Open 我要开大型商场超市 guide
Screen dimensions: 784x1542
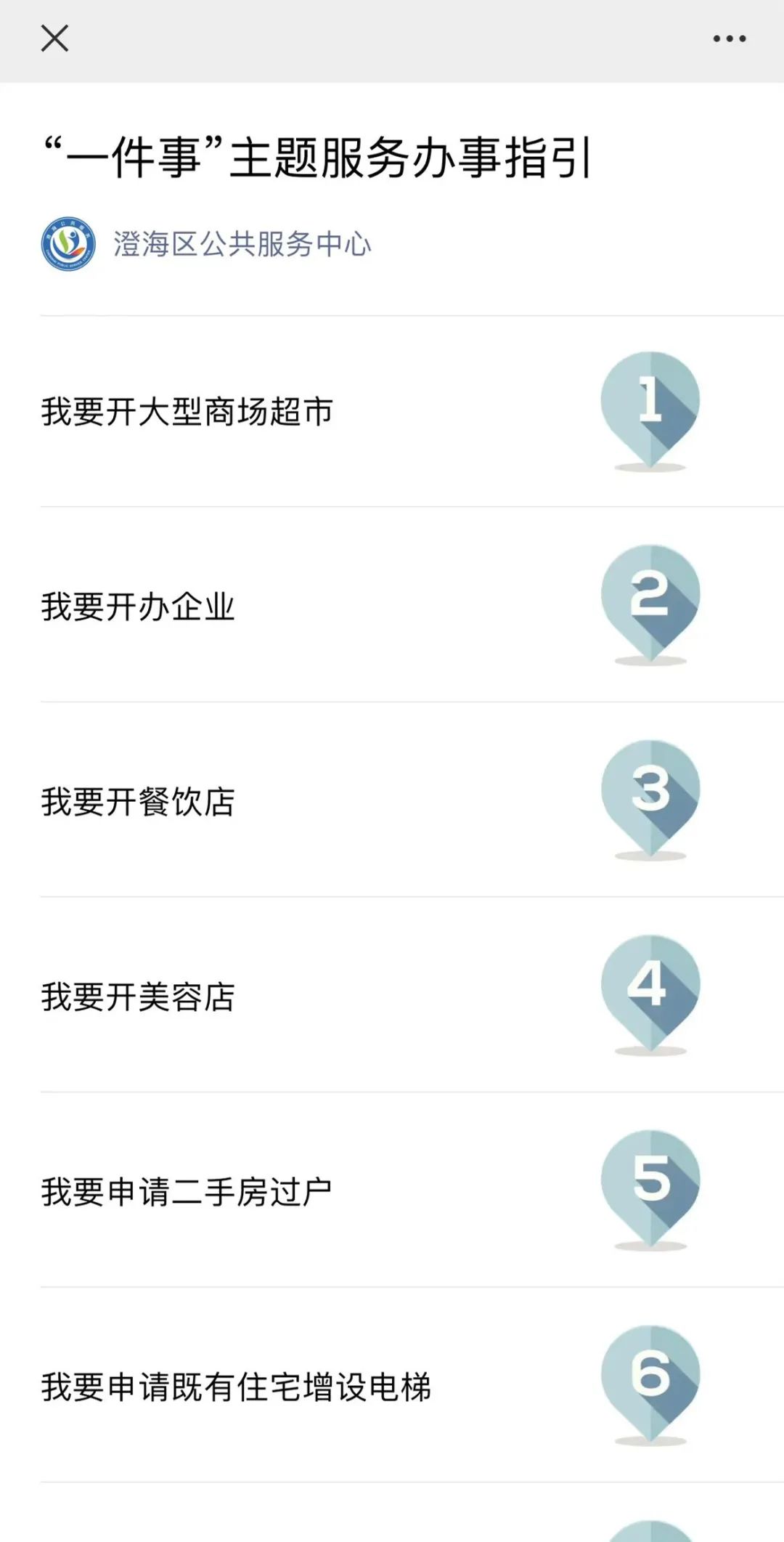412,412
